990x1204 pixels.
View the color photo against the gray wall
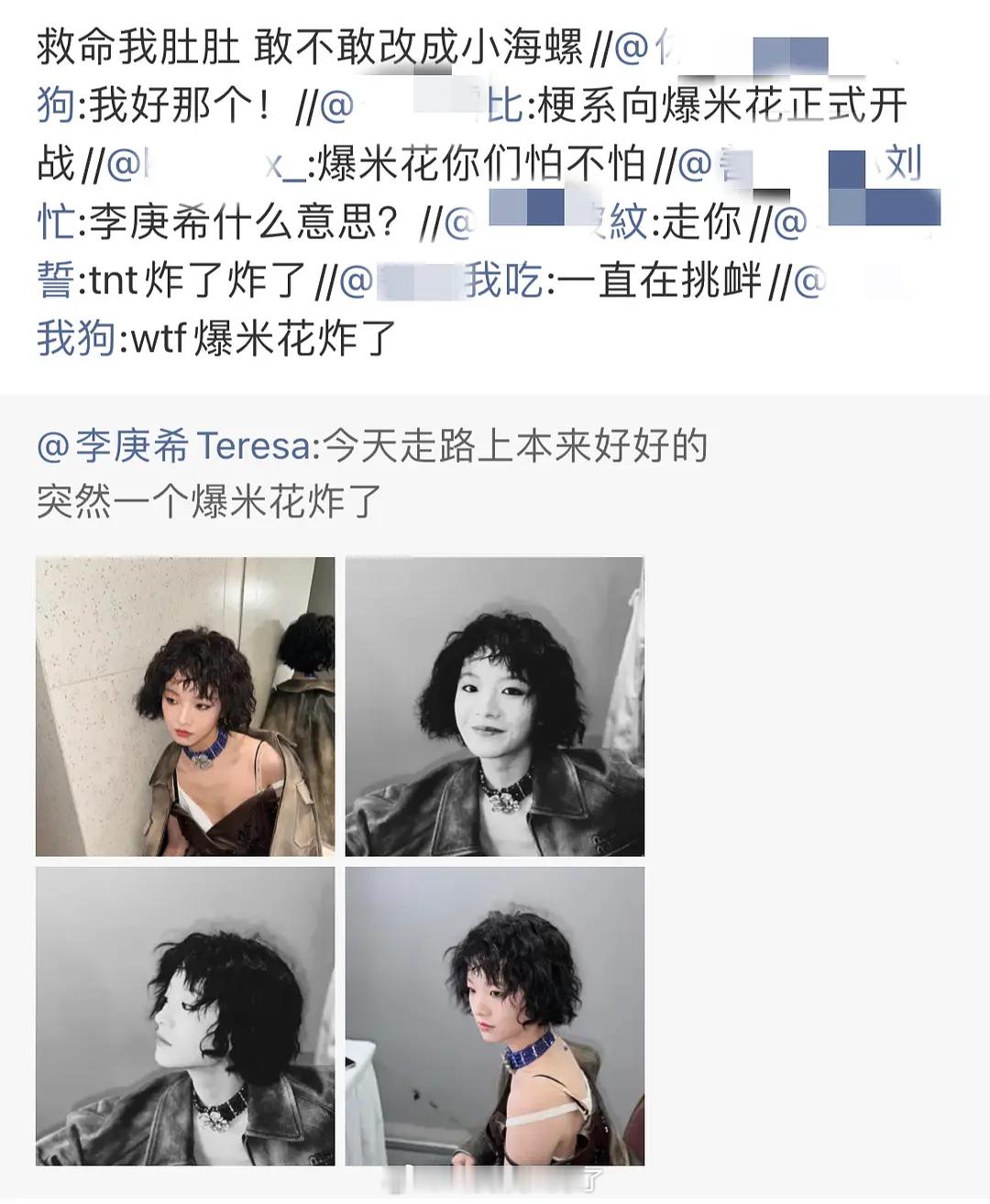pos(494,1016)
